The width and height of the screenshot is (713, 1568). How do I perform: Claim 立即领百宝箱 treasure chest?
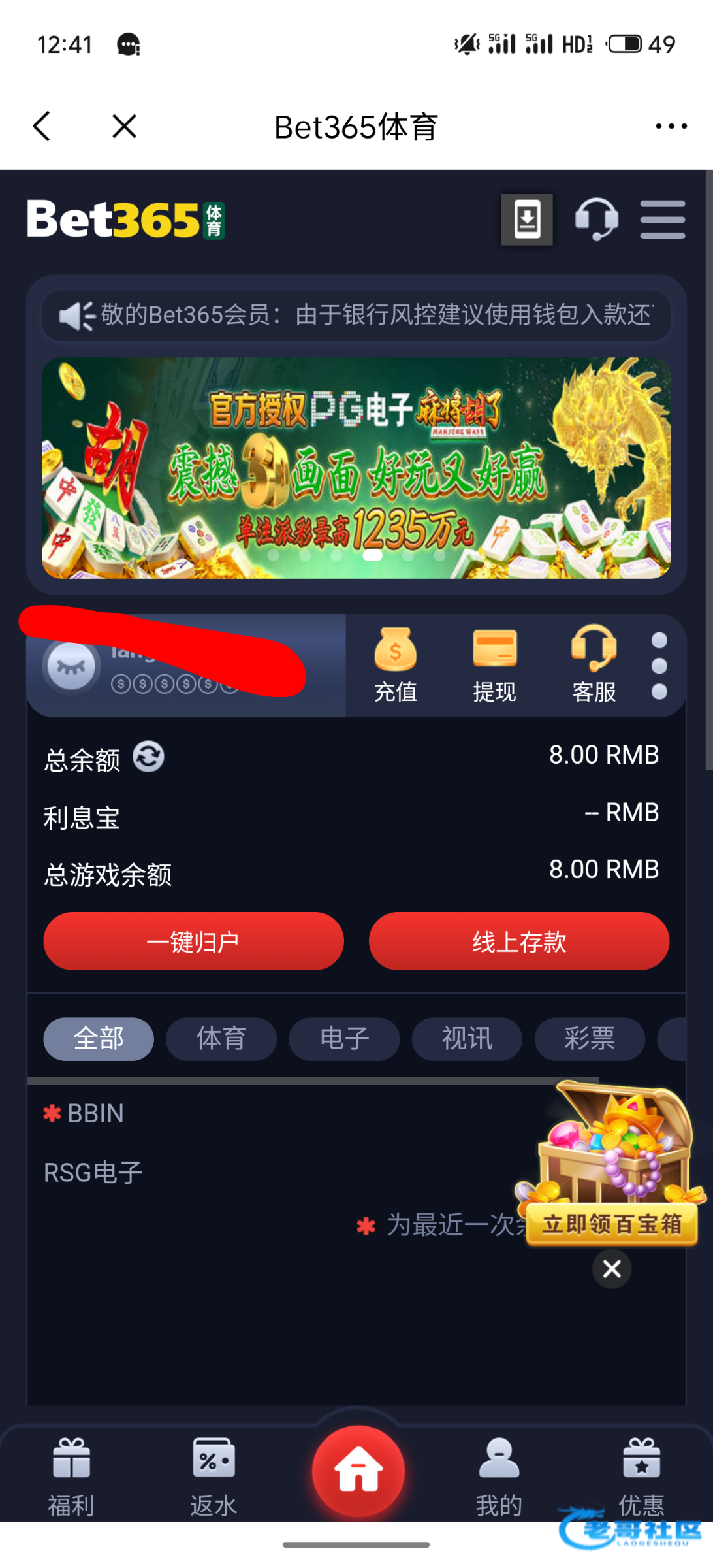pos(612,1224)
